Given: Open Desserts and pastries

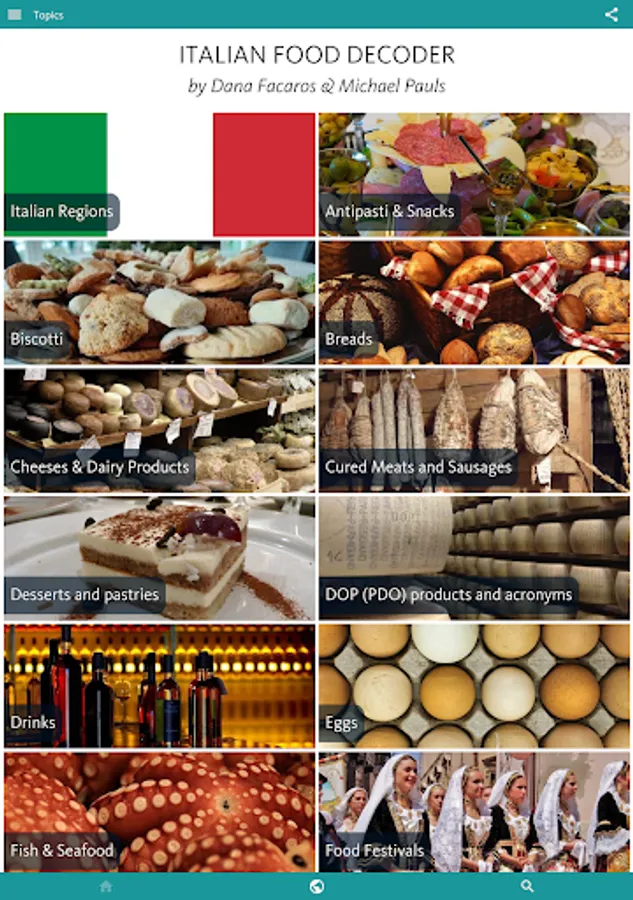Looking at the screenshot, I should click(x=160, y=558).
